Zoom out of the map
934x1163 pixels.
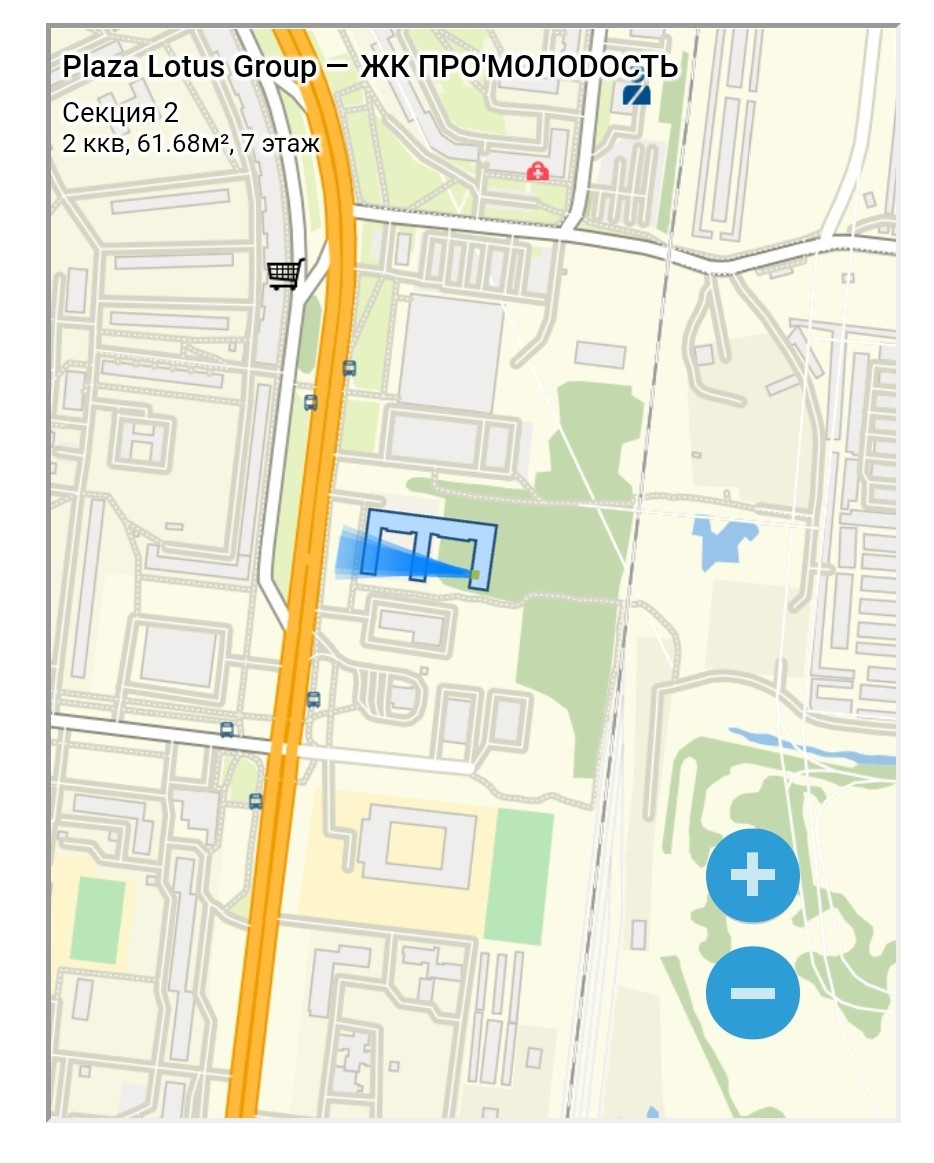(x=752, y=993)
